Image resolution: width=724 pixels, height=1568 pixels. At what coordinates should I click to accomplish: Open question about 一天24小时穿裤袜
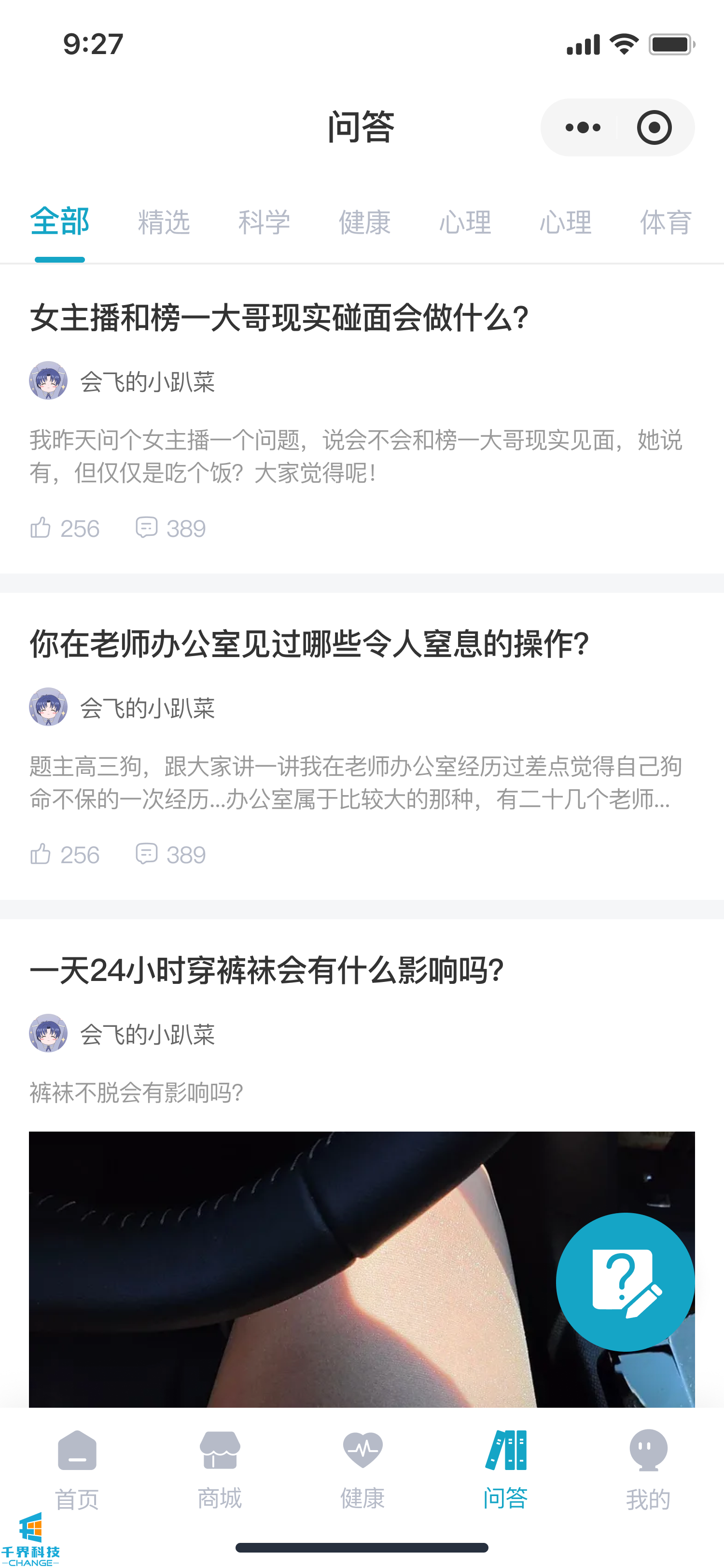click(x=266, y=970)
